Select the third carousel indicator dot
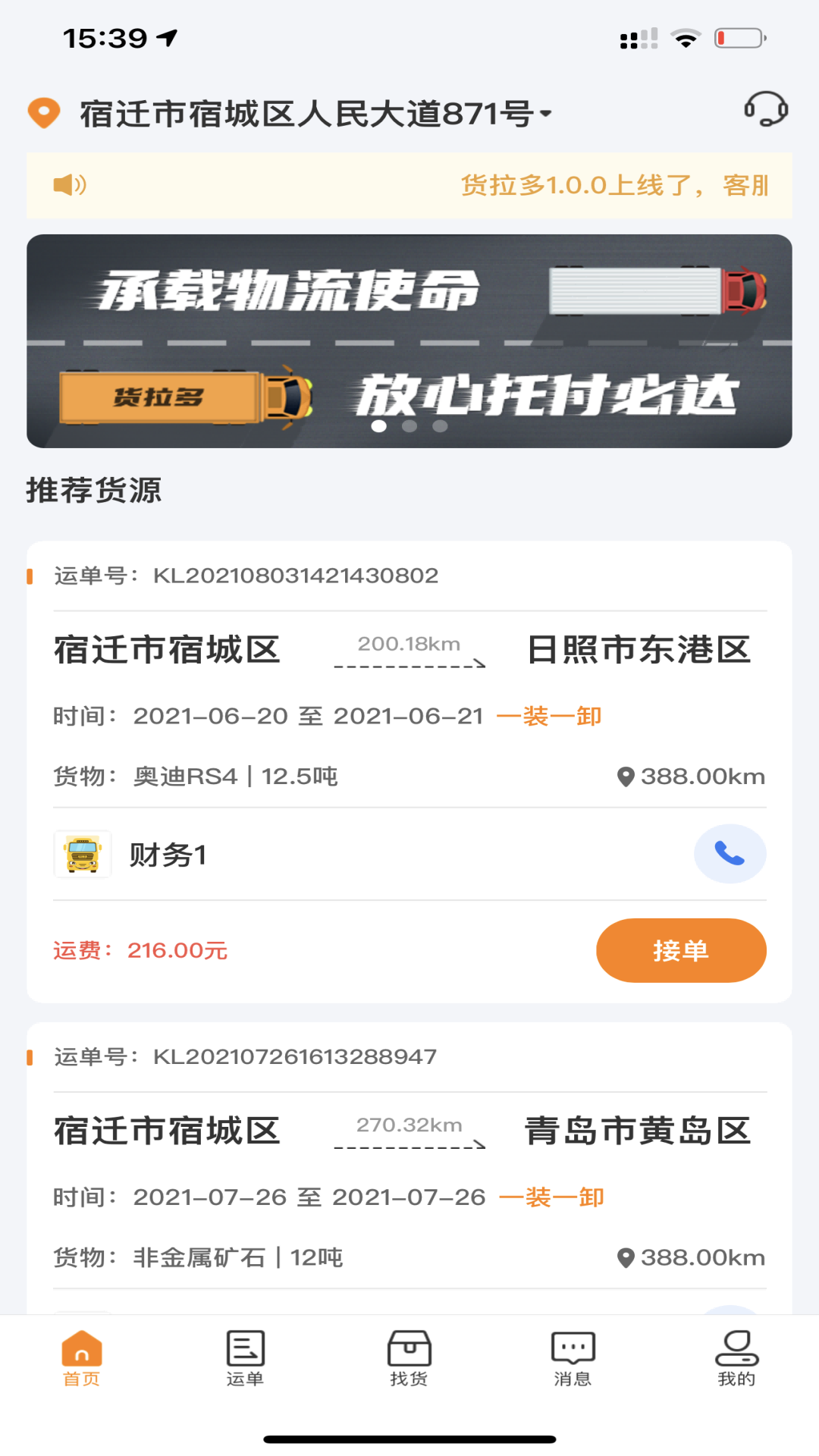Viewport: 819px width, 1456px height. pos(441,427)
